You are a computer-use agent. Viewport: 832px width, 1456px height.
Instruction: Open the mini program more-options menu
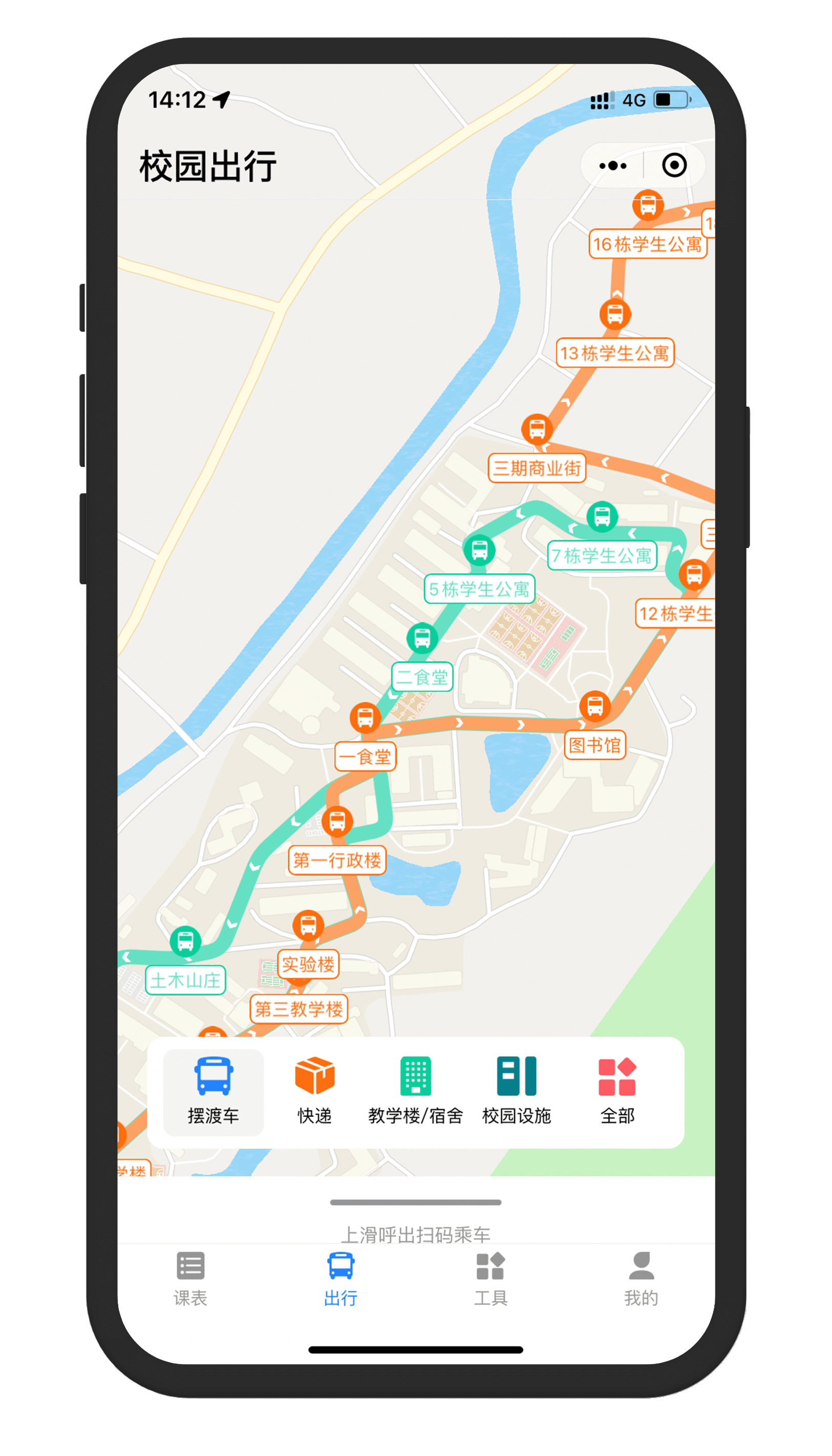612,166
